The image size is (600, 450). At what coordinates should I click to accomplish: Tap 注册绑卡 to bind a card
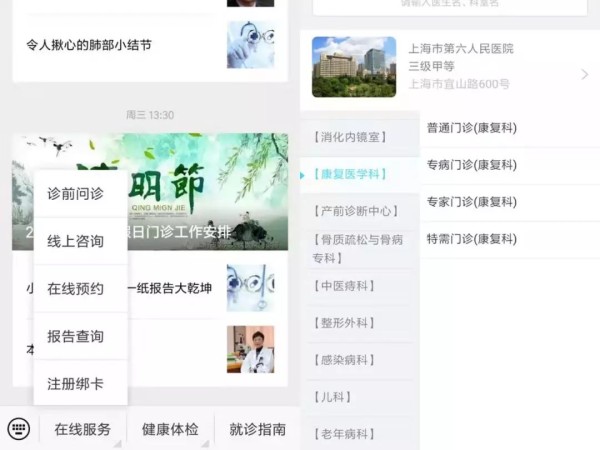point(75,383)
